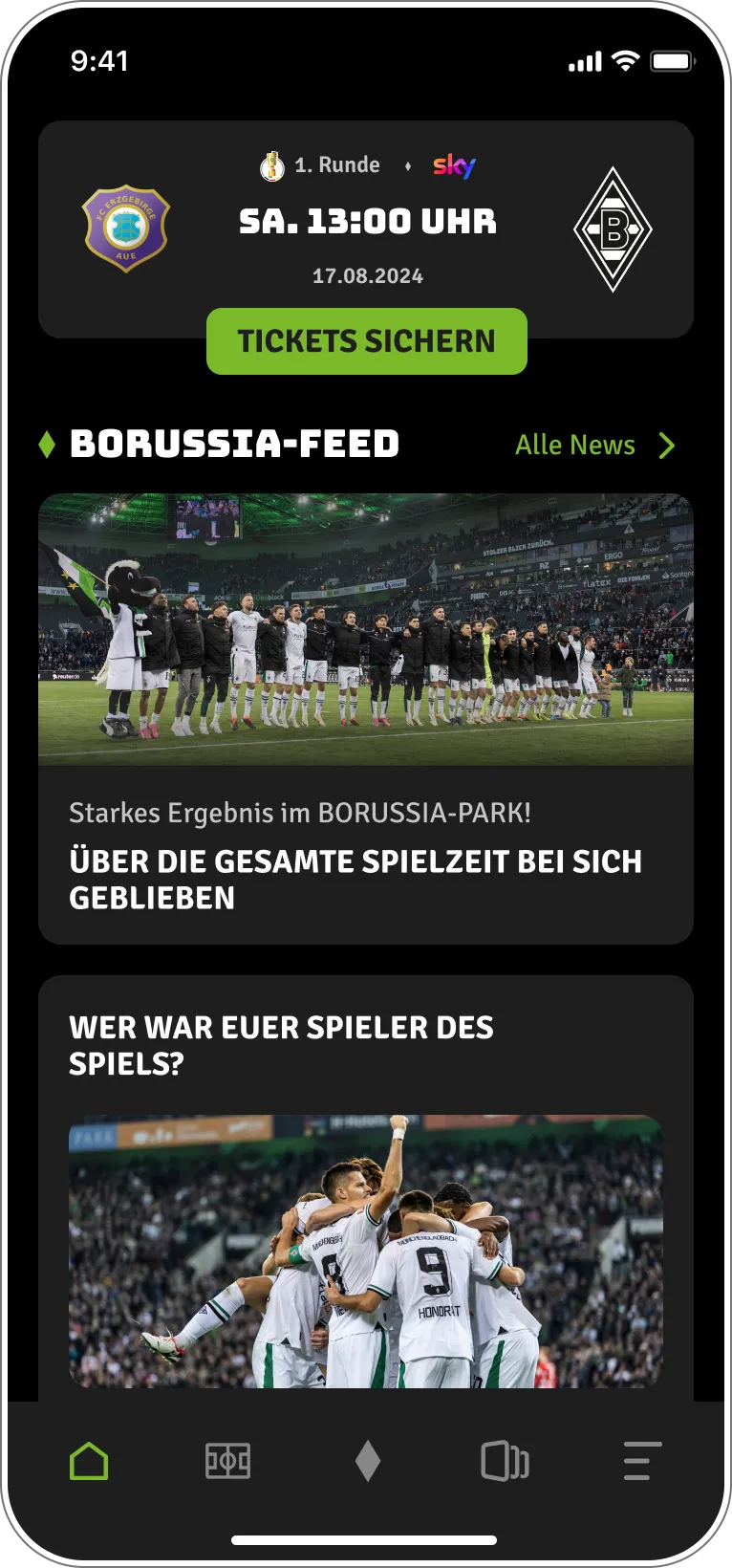Click the TICKETS SICHERN button
732x1568 pixels.
[x=367, y=341]
